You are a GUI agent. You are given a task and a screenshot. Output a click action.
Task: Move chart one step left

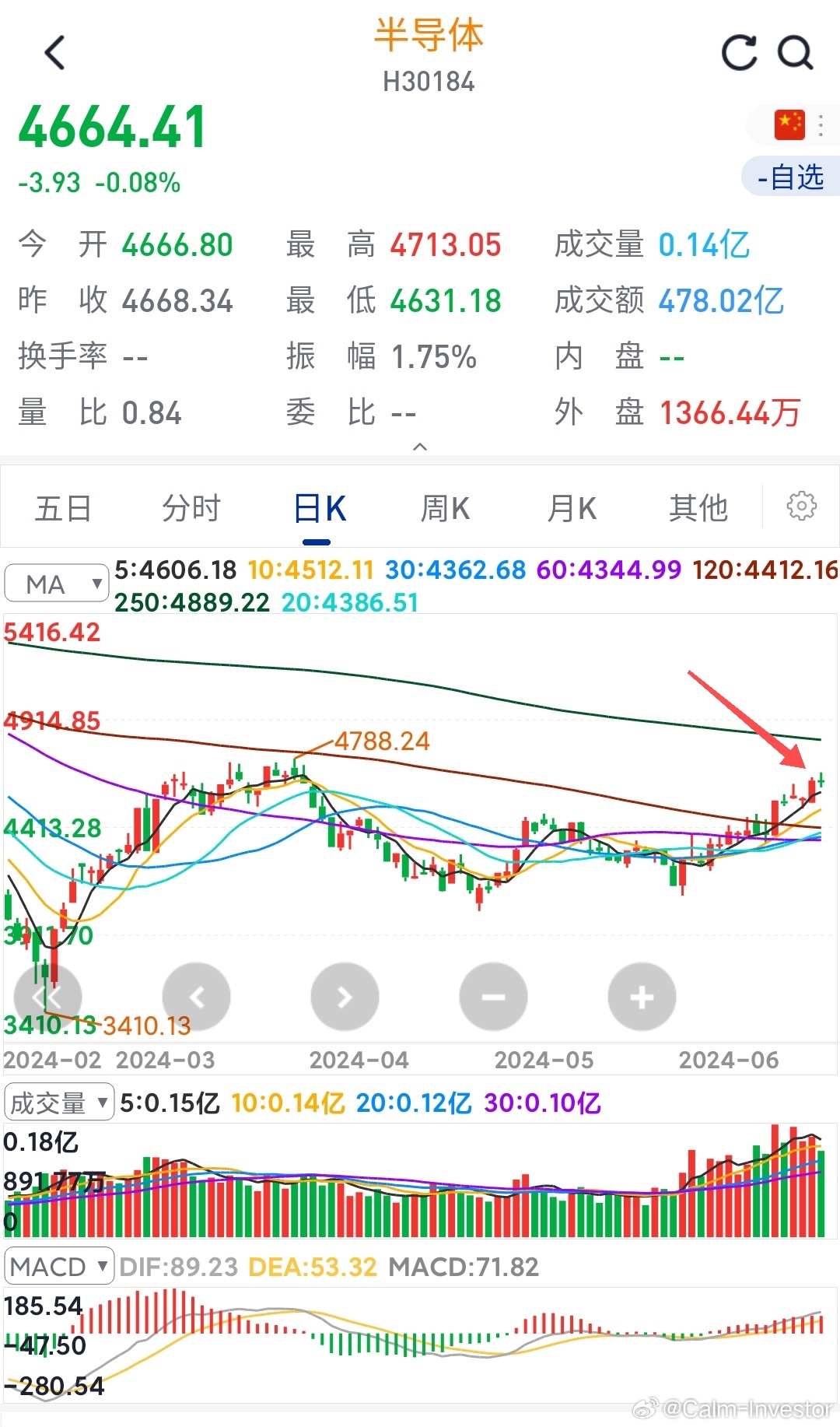pyautogui.click(x=197, y=997)
